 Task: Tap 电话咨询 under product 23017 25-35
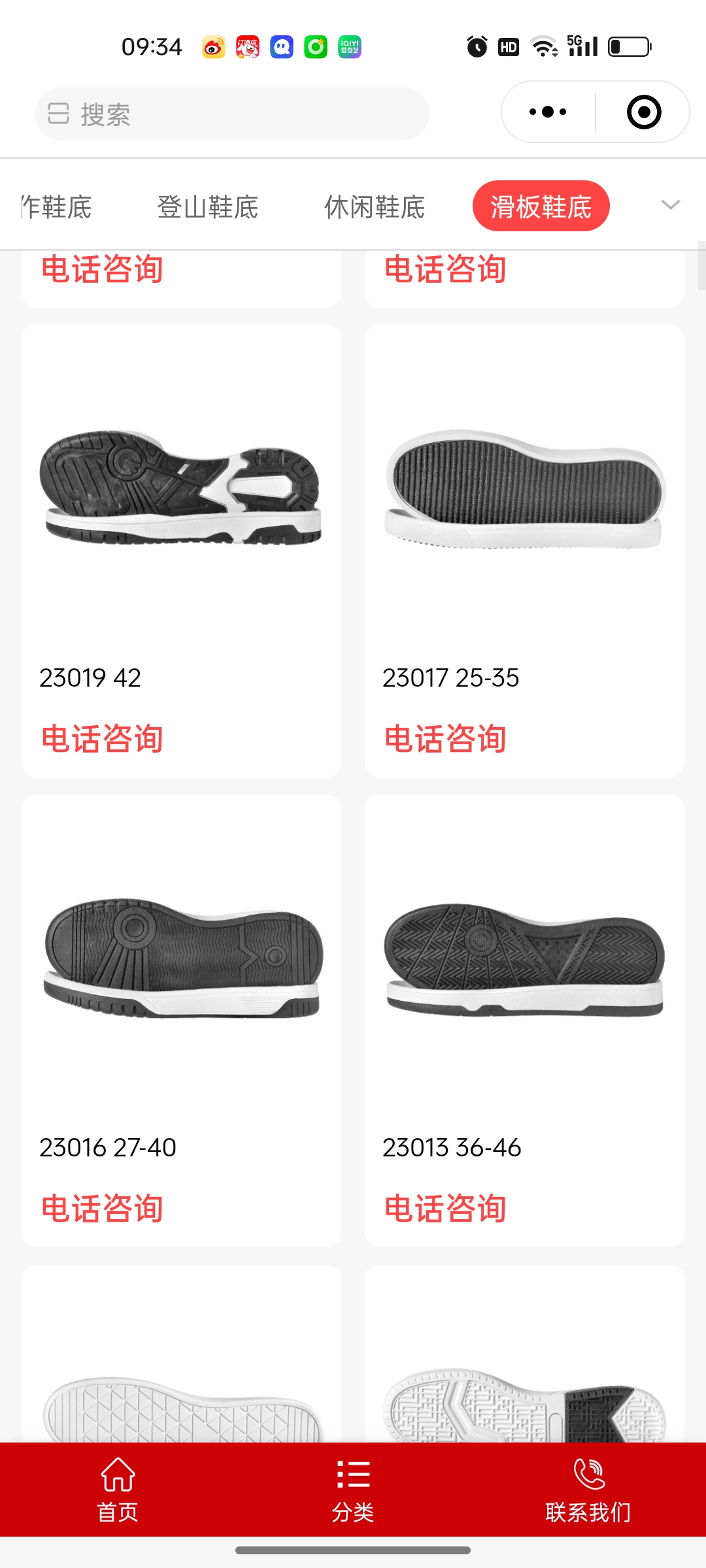(x=445, y=739)
